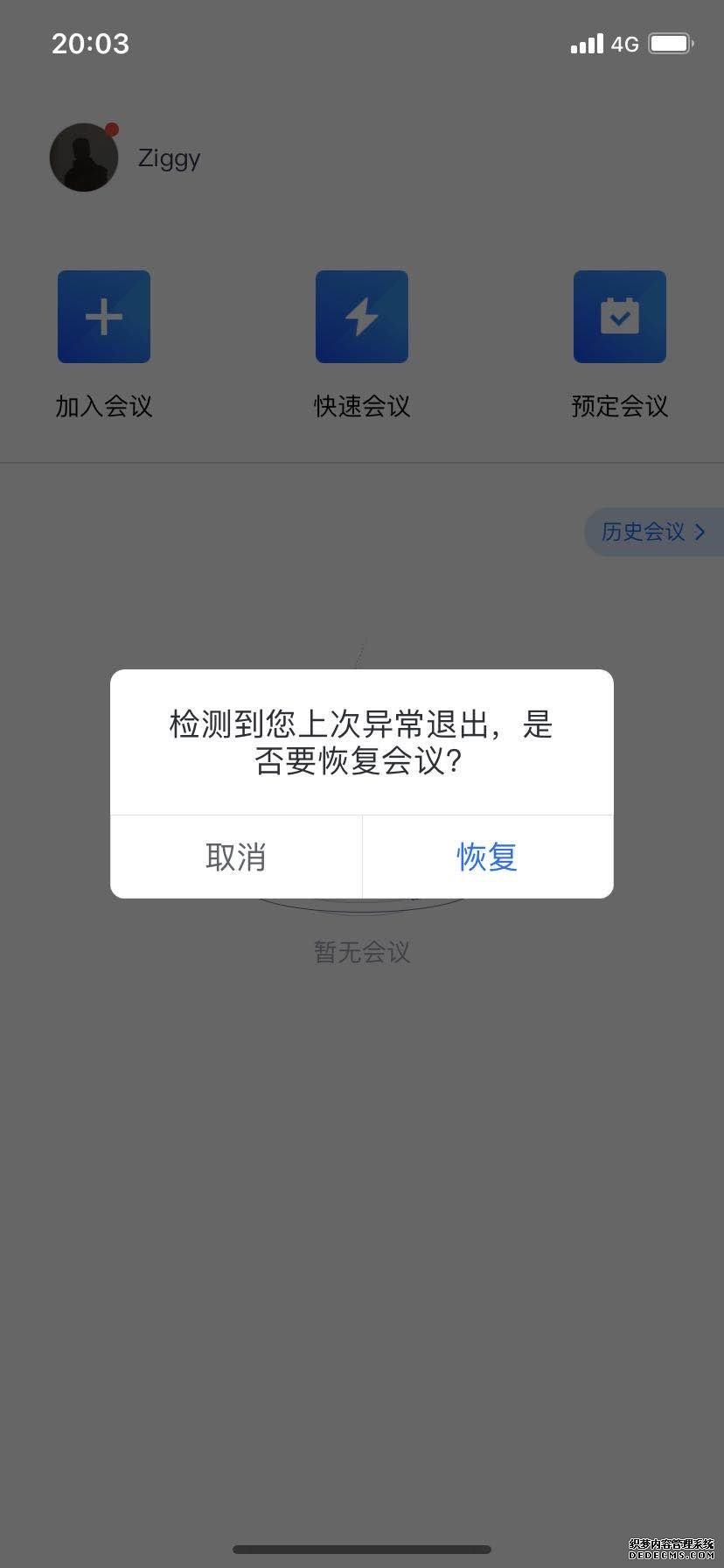This screenshot has width=724, height=1568.
Task: Open 预定会议 calendar icon
Action: click(x=620, y=316)
